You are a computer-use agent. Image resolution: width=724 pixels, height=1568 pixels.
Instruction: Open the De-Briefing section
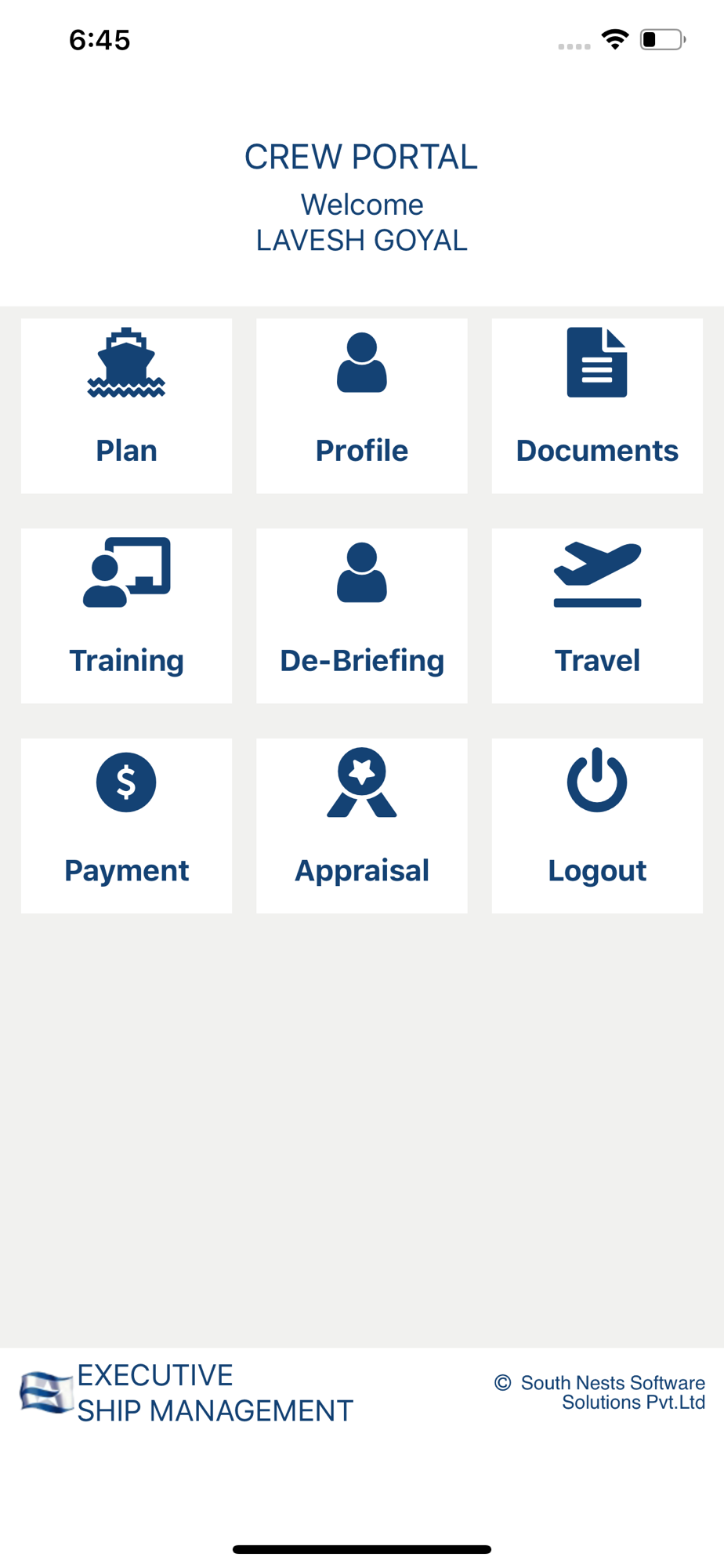(x=362, y=615)
